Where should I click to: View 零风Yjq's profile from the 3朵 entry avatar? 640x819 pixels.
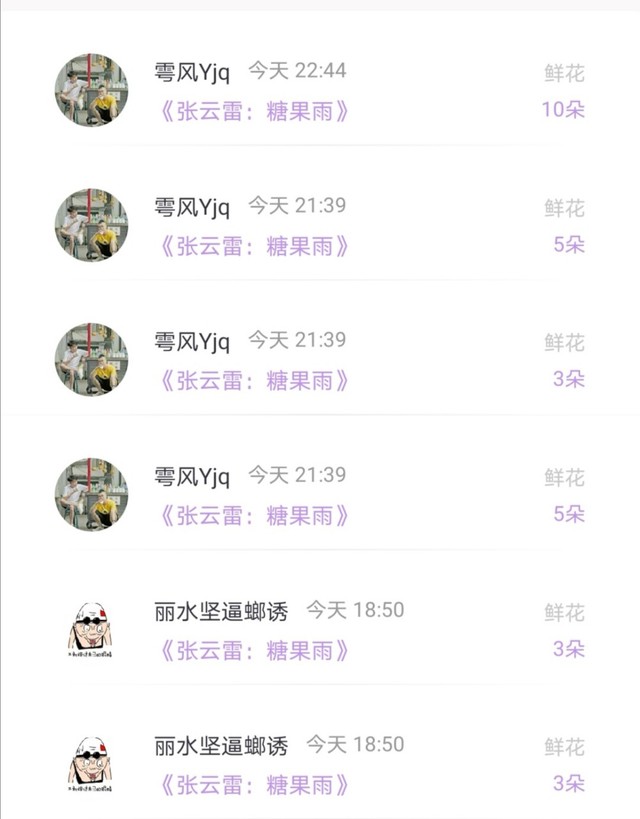click(91, 359)
